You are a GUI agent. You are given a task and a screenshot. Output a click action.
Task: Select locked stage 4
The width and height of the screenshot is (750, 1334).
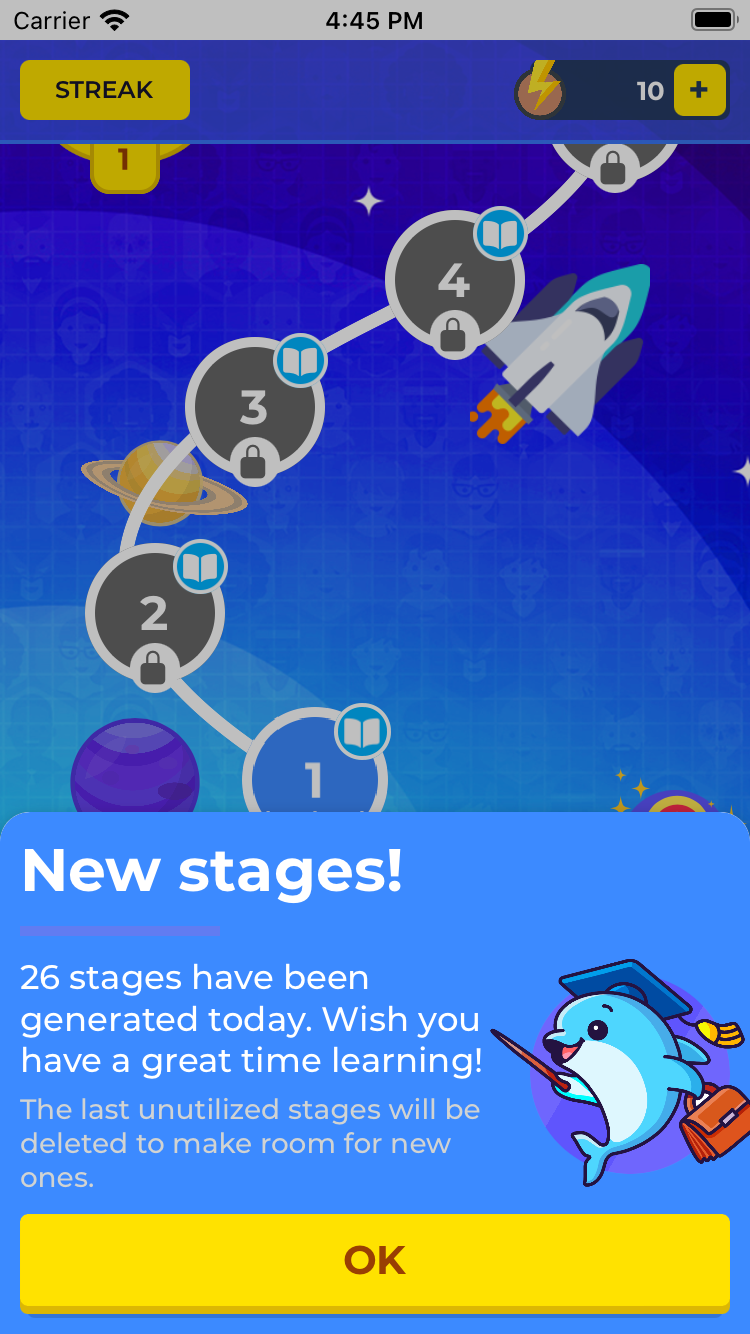pyautogui.click(x=454, y=280)
